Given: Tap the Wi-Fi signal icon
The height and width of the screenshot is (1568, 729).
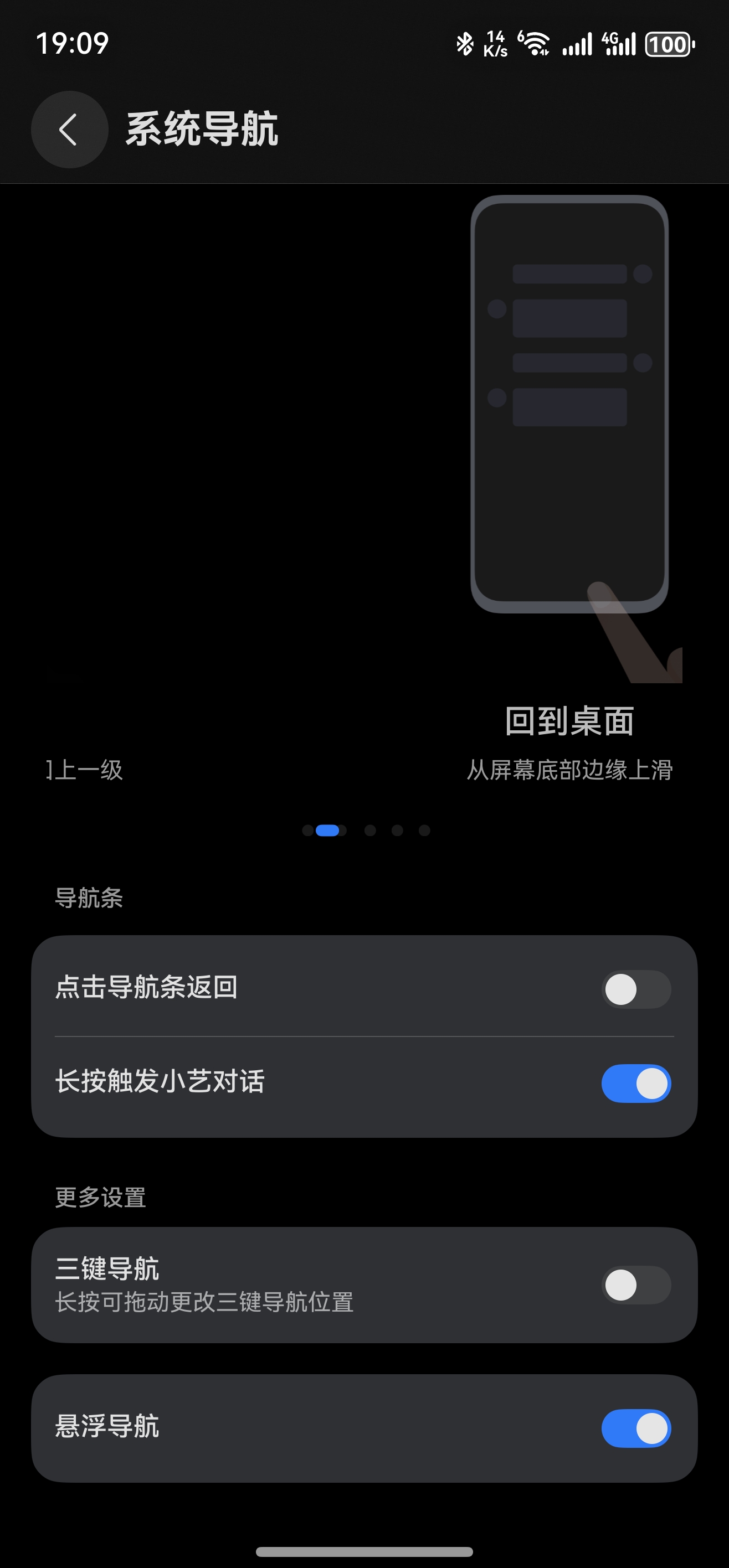Looking at the screenshot, I should click(x=534, y=44).
